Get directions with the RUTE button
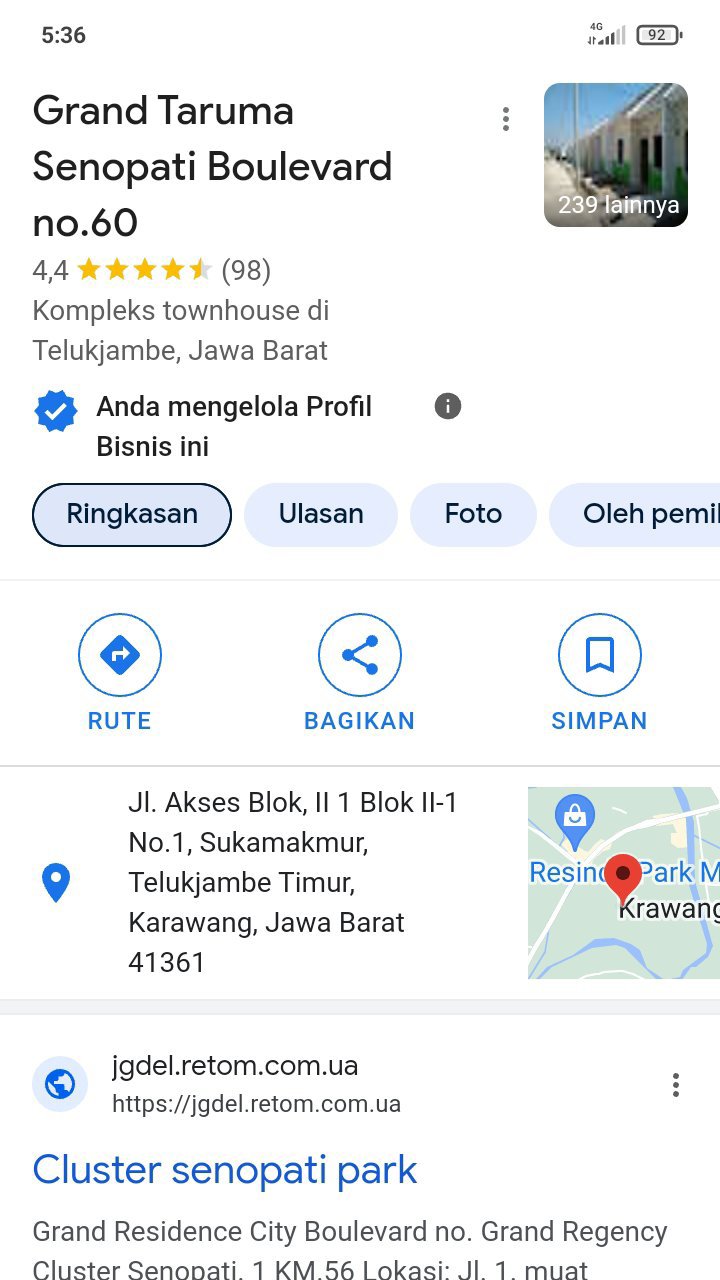 [x=120, y=672]
